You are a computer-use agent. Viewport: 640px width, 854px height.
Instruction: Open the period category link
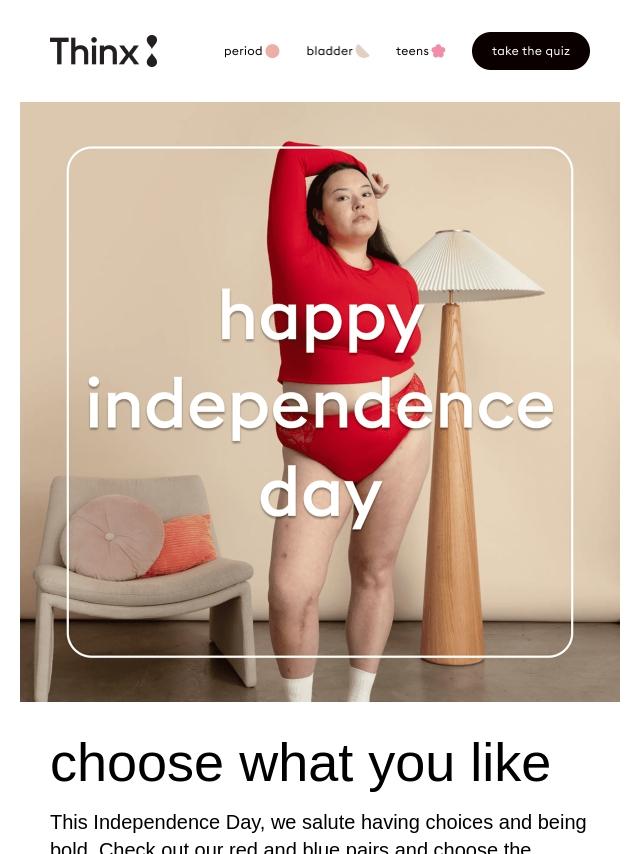[x=251, y=51]
